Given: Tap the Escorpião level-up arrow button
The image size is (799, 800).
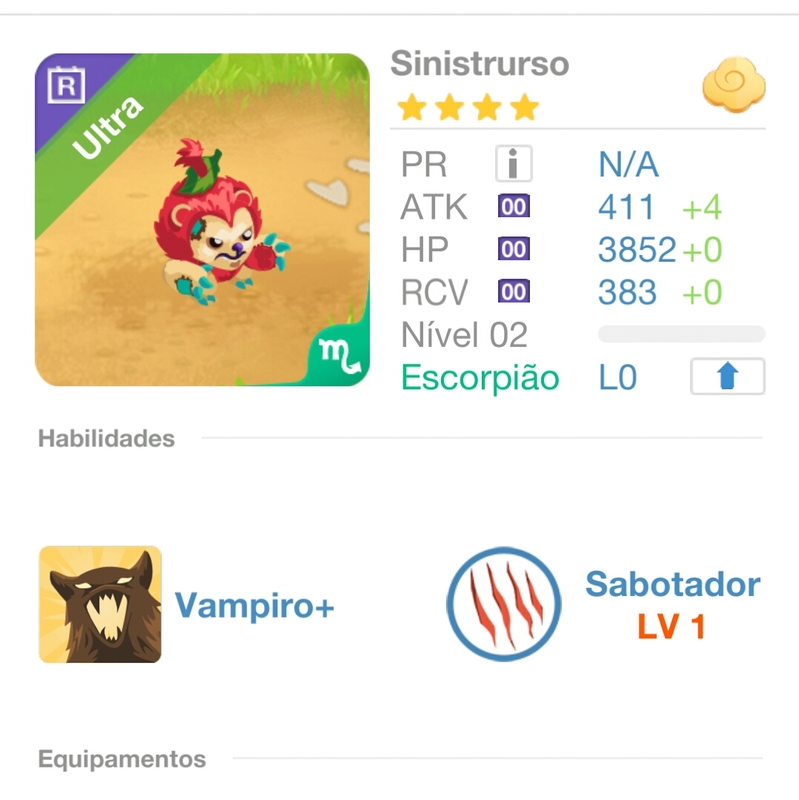Looking at the screenshot, I should [727, 377].
